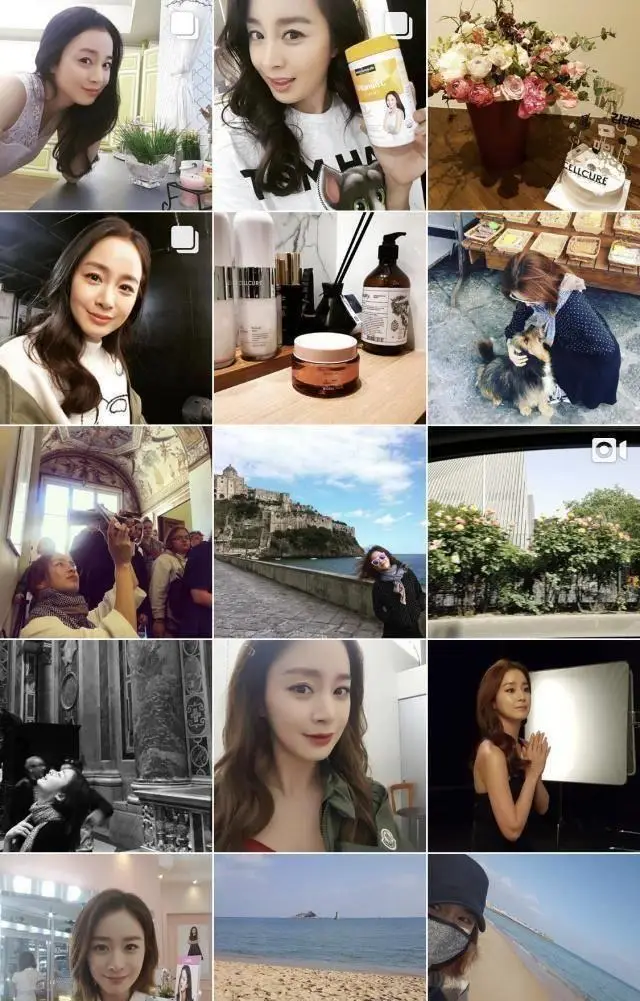Play the video post of rose bushes
640x1001 pixels.
tap(534, 532)
